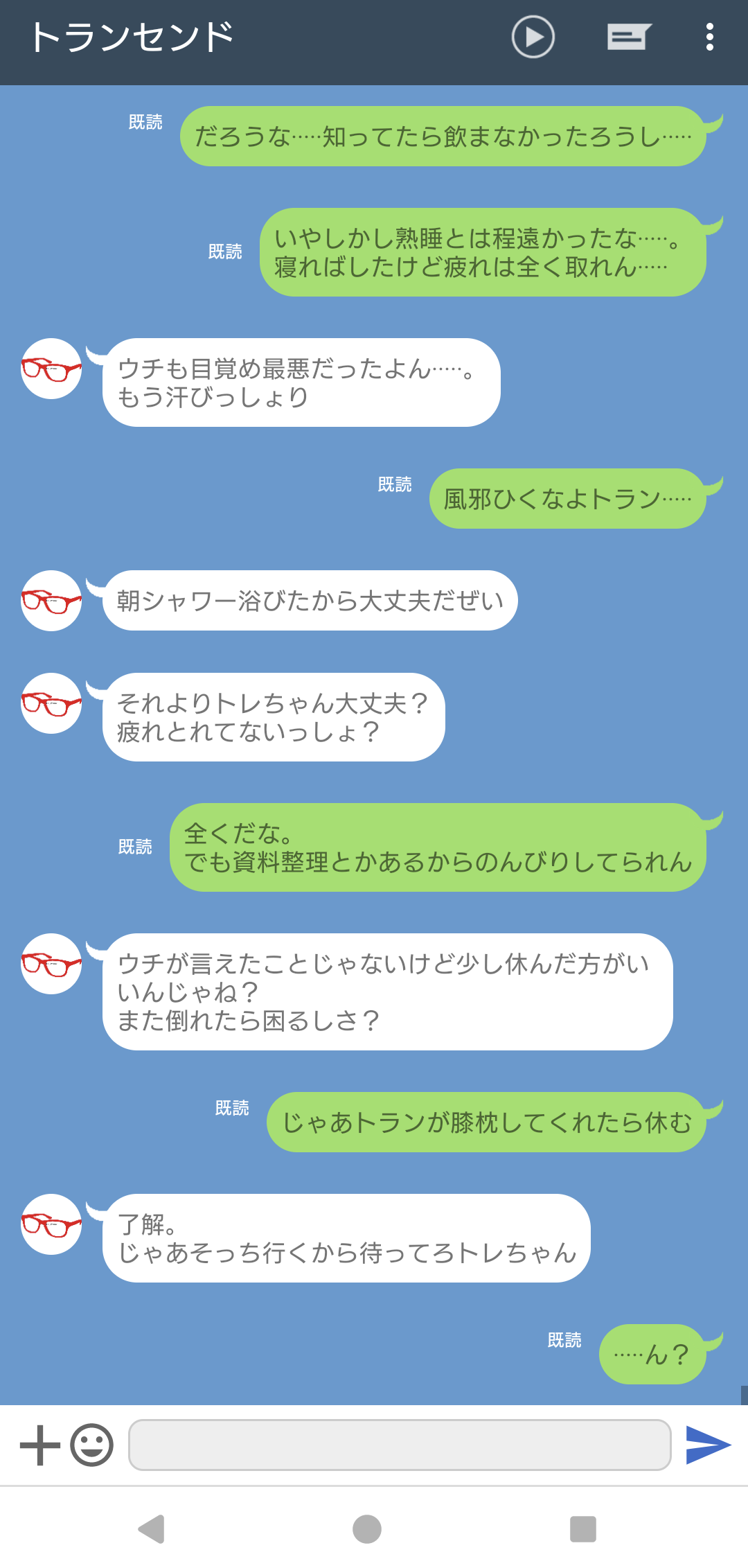Open the overflow menu
Screen dimensions: 748x1568
(709, 37)
